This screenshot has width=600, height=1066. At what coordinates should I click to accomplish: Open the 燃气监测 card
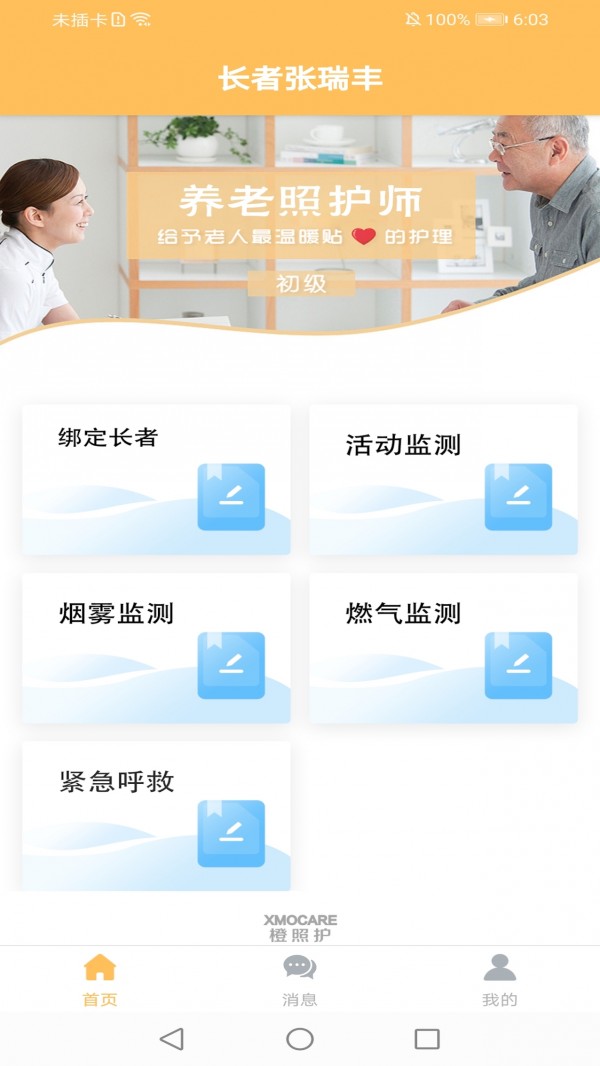pos(443,648)
